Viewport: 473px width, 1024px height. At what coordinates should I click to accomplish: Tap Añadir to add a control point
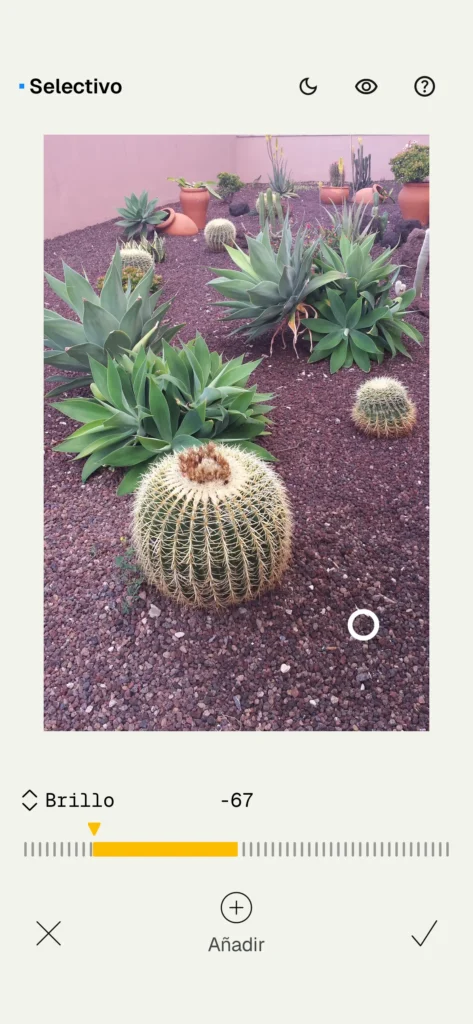236,923
